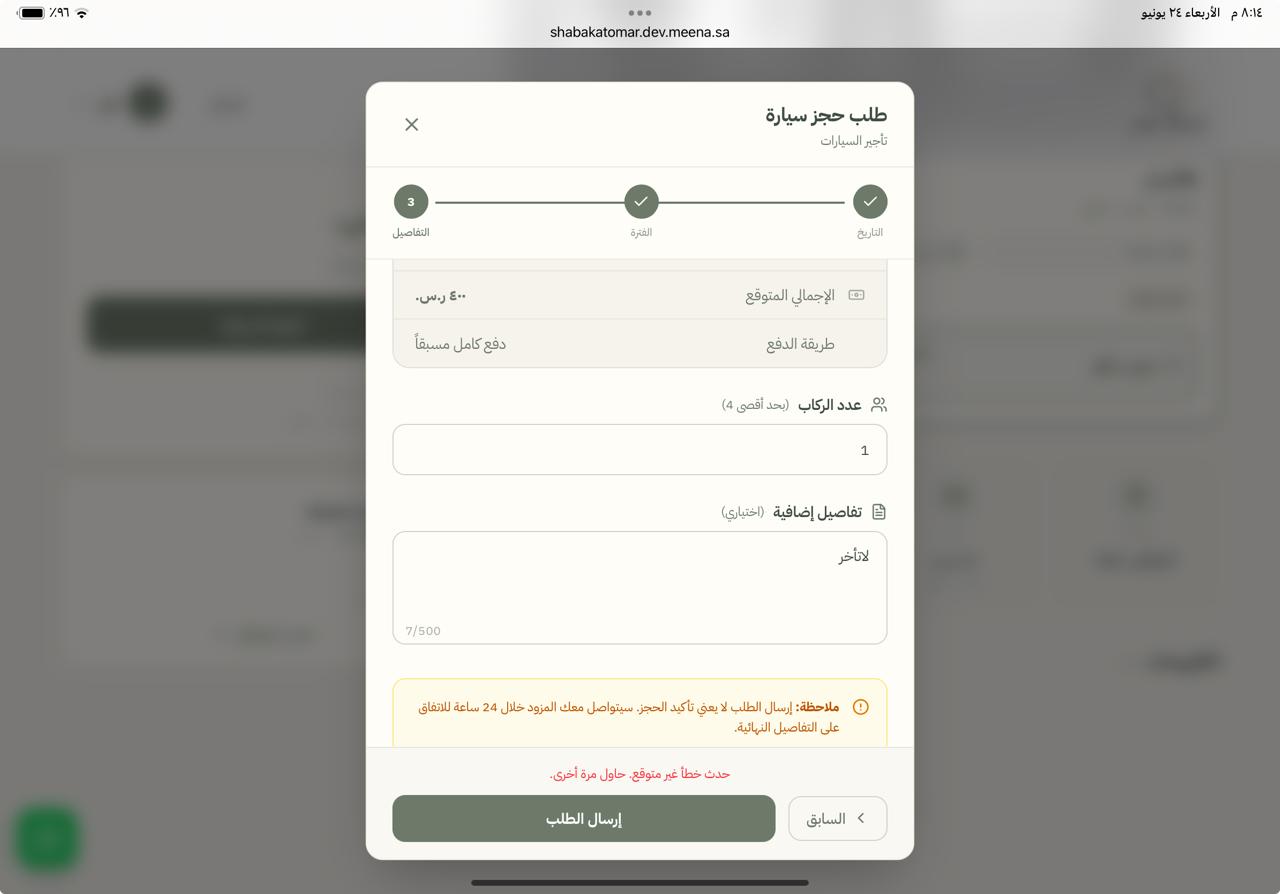The height and width of the screenshot is (894, 1280).
Task: Jump to the الفترة period step
Action: (x=641, y=201)
